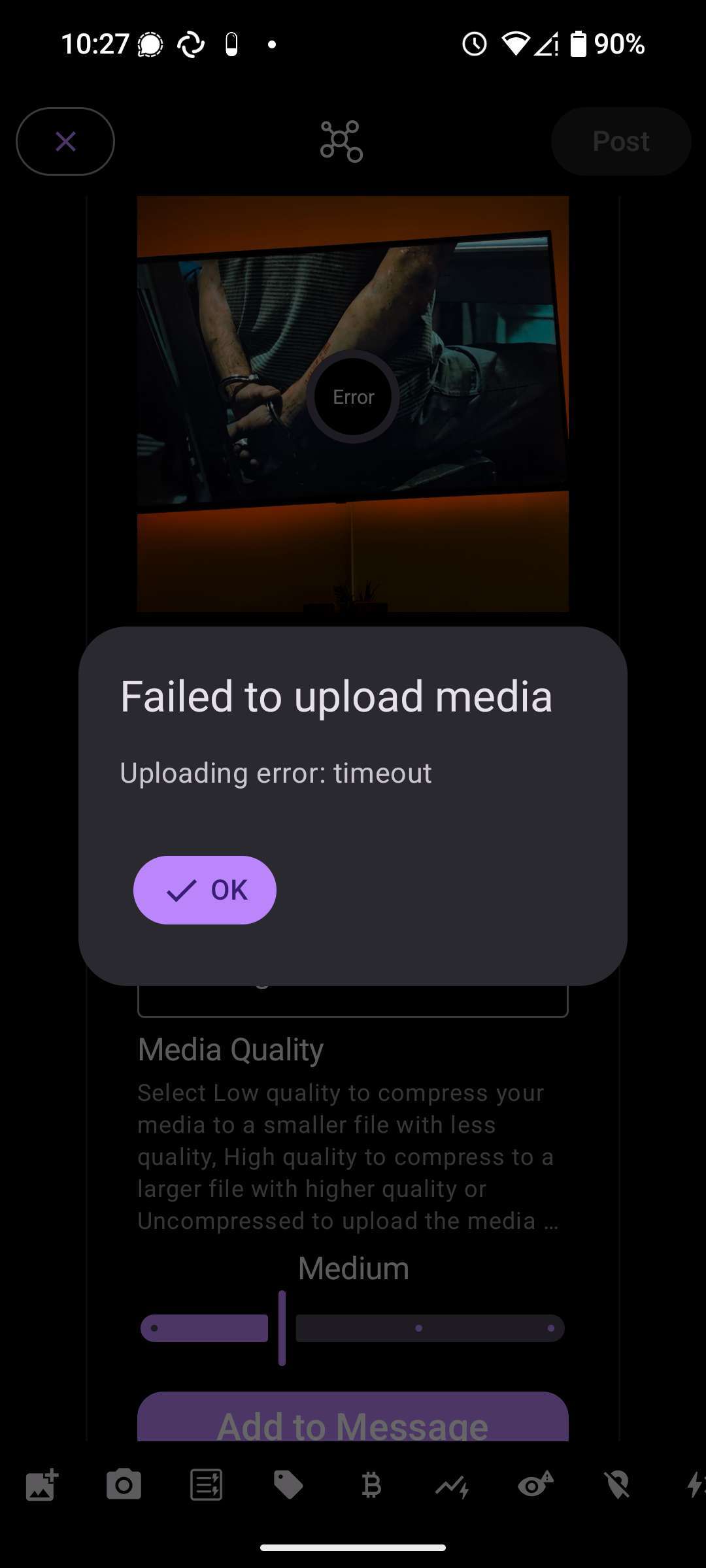Close the post composer with X
706x1568 pixels.
click(65, 141)
